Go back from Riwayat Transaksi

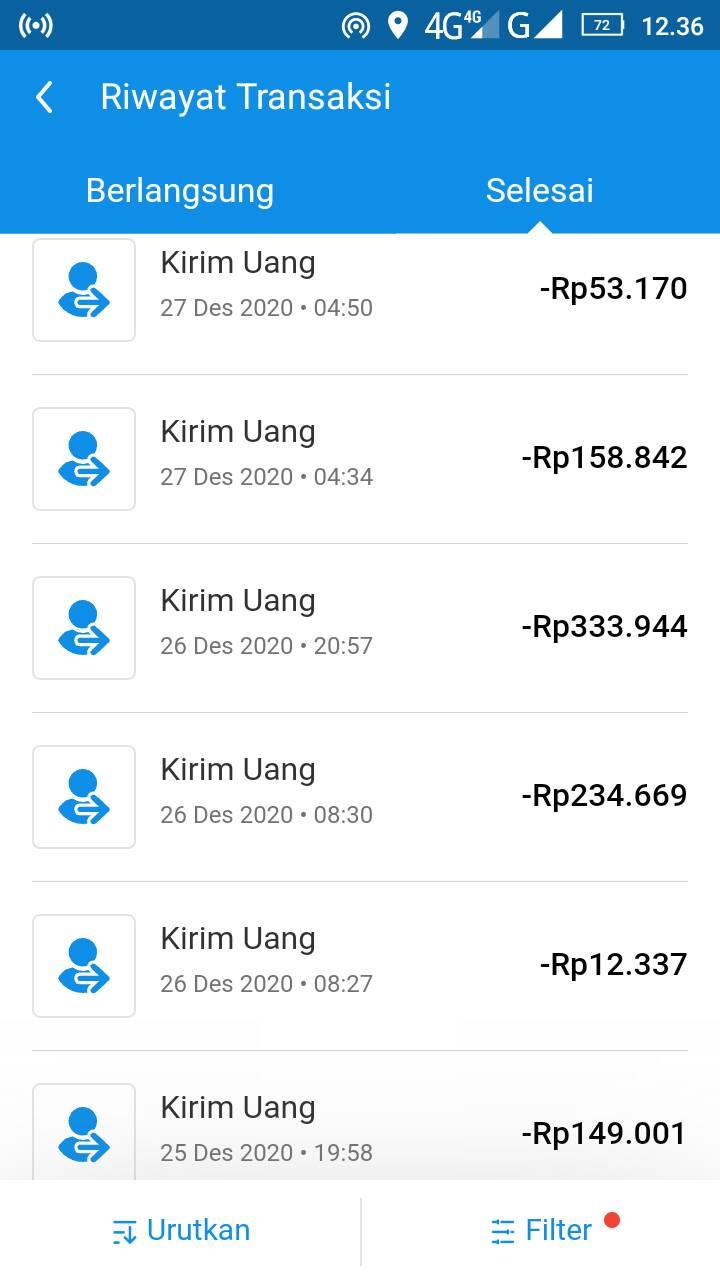point(44,97)
